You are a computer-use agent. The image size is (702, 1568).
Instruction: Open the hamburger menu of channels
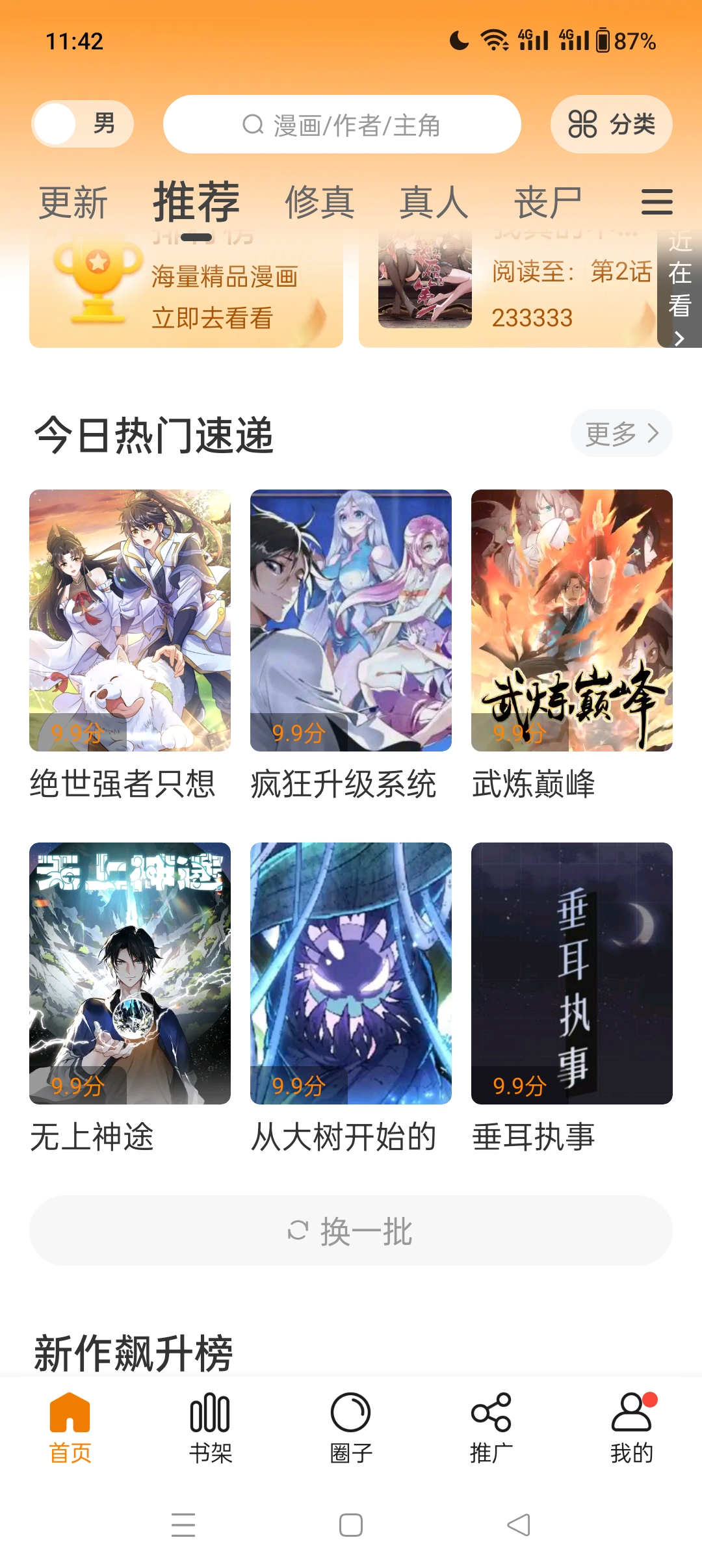pos(656,202)
